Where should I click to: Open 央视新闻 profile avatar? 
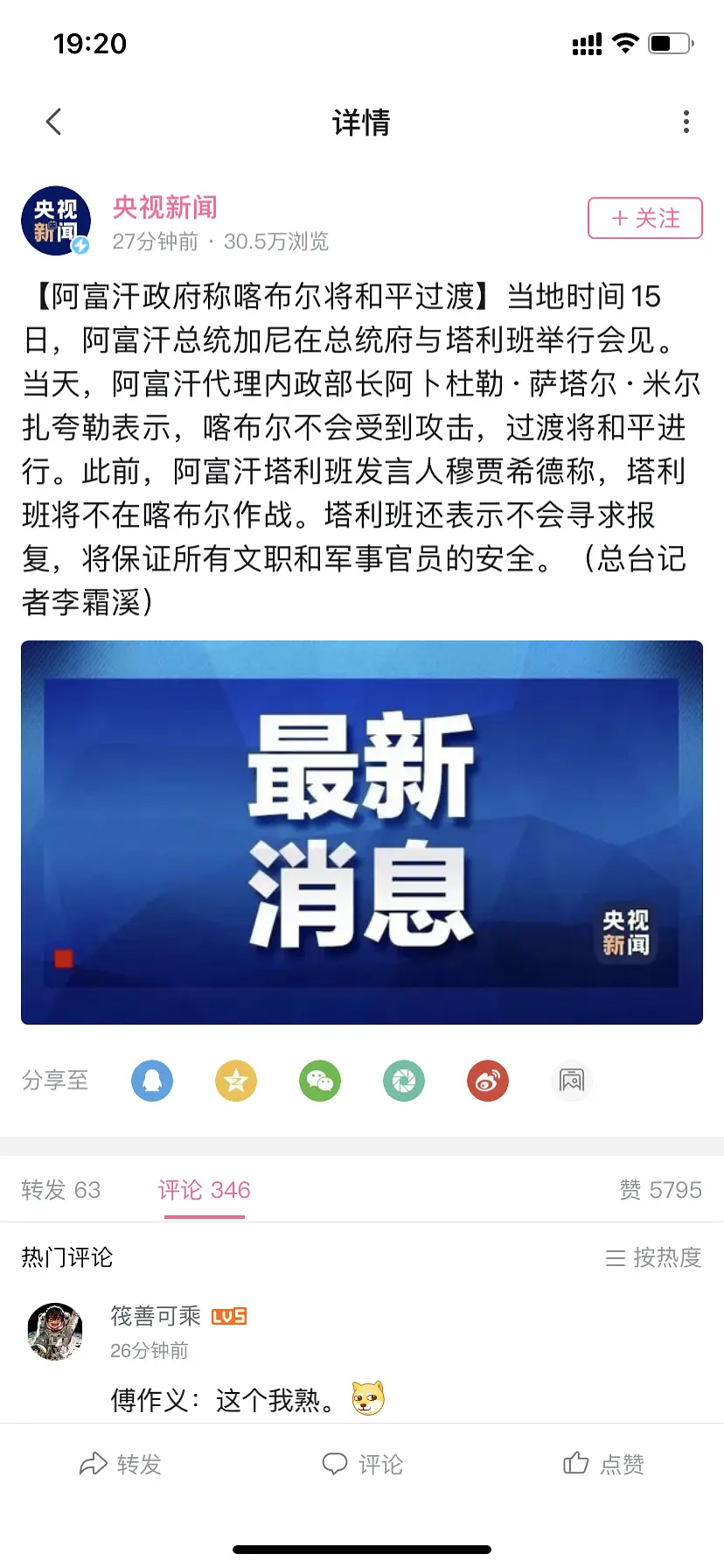click(56, 220)
